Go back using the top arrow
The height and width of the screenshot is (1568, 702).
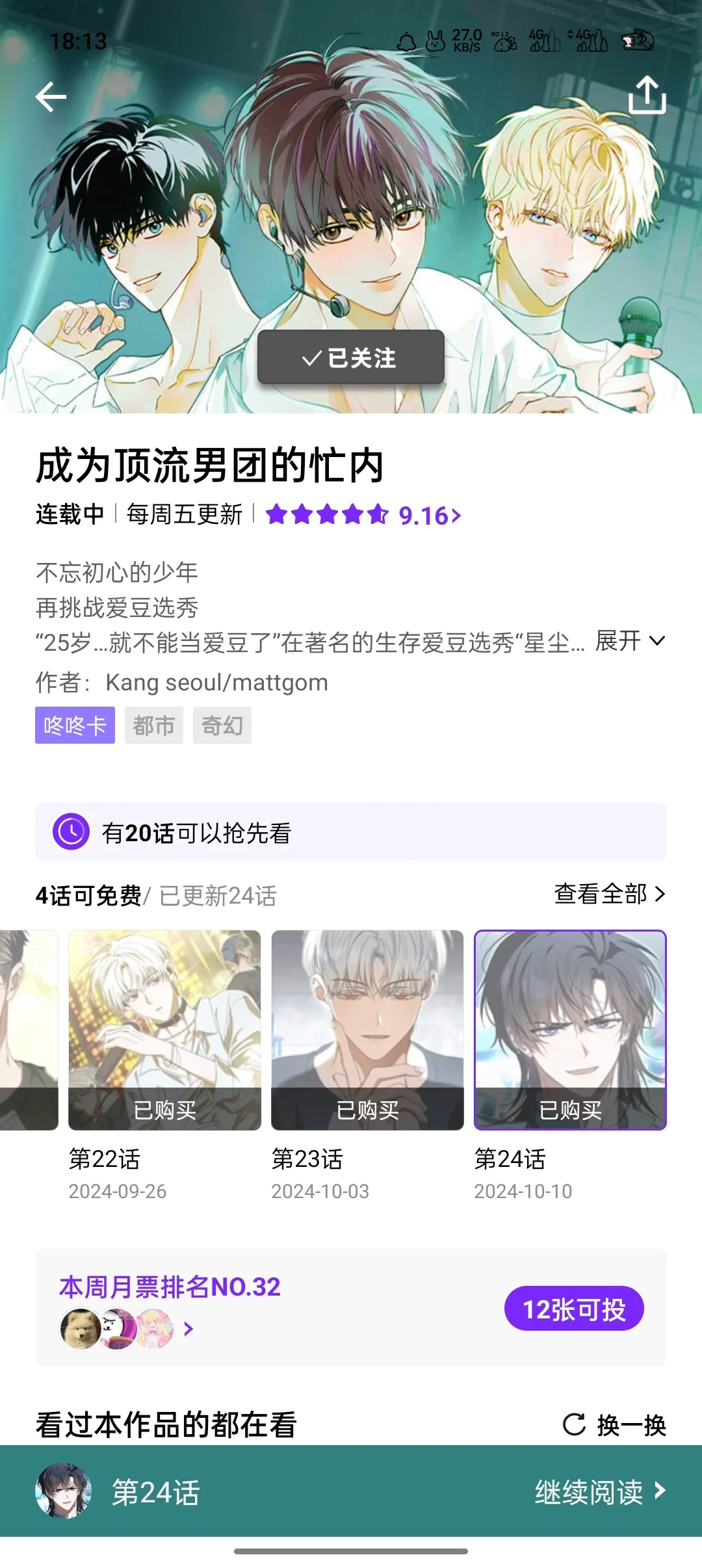[x=51, y=97]
